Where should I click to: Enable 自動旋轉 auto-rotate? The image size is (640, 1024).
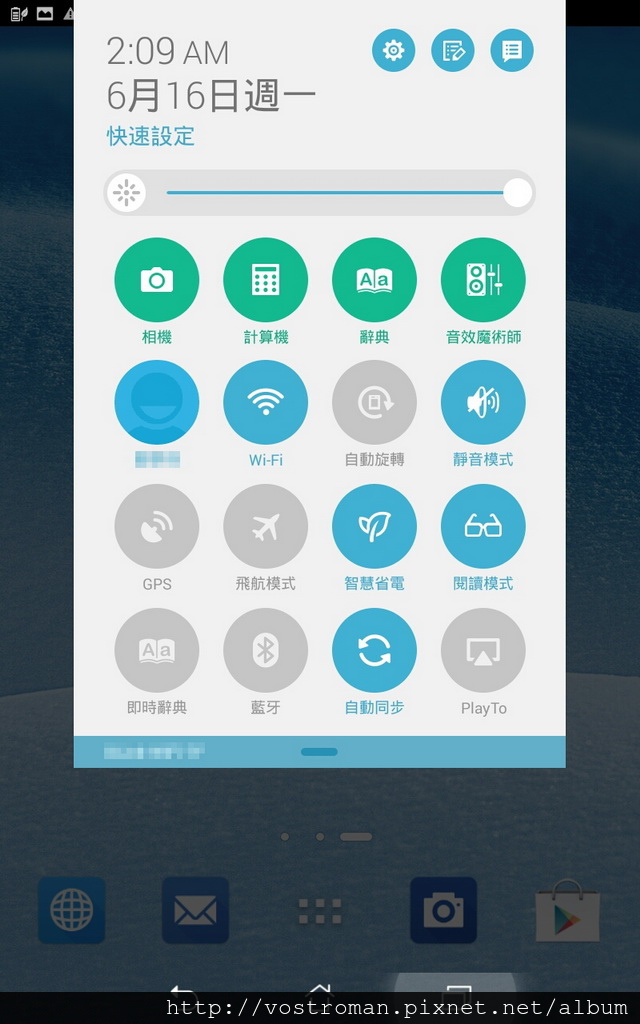click(374, 403)
